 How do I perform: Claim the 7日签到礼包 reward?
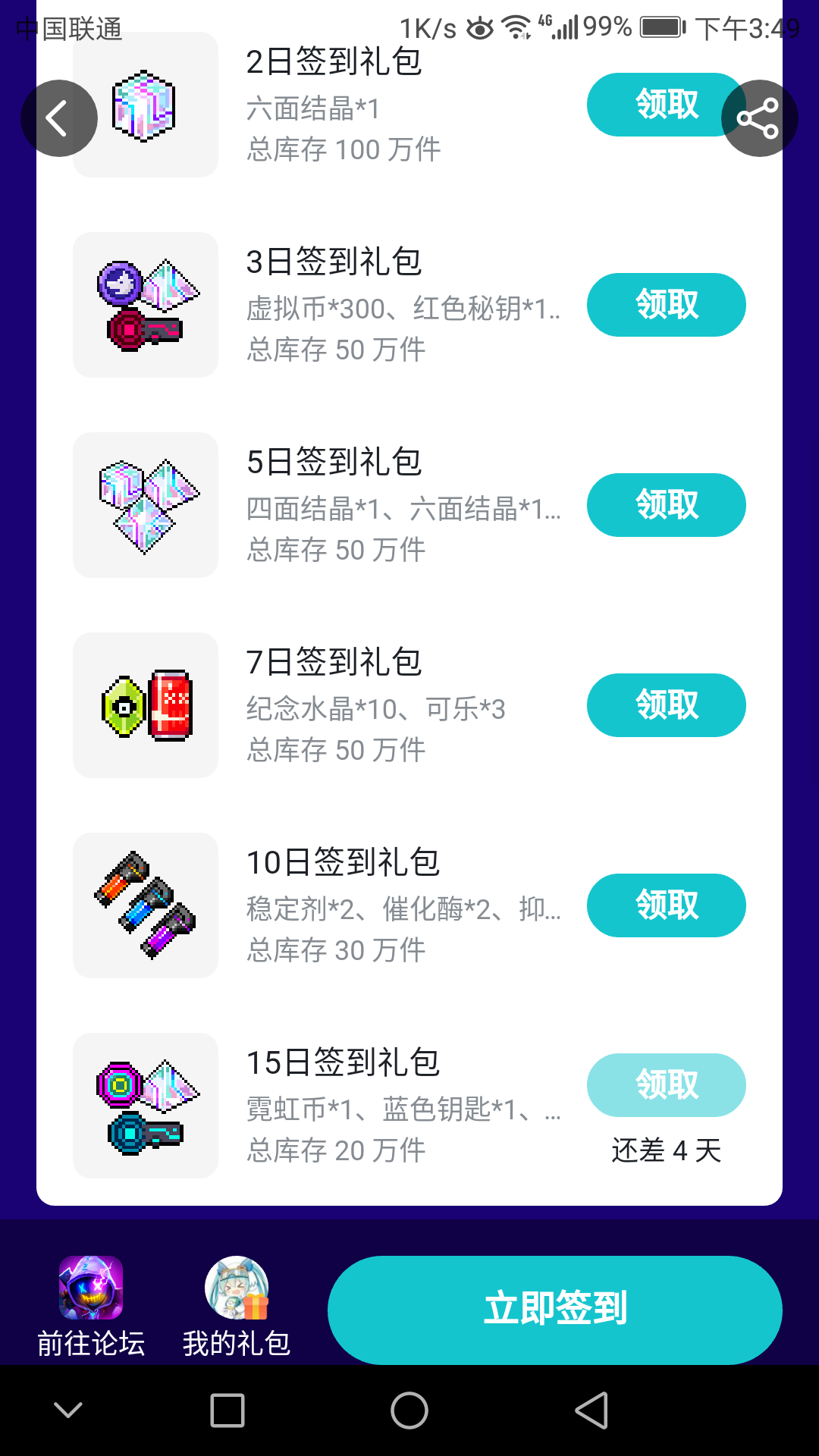666,705
